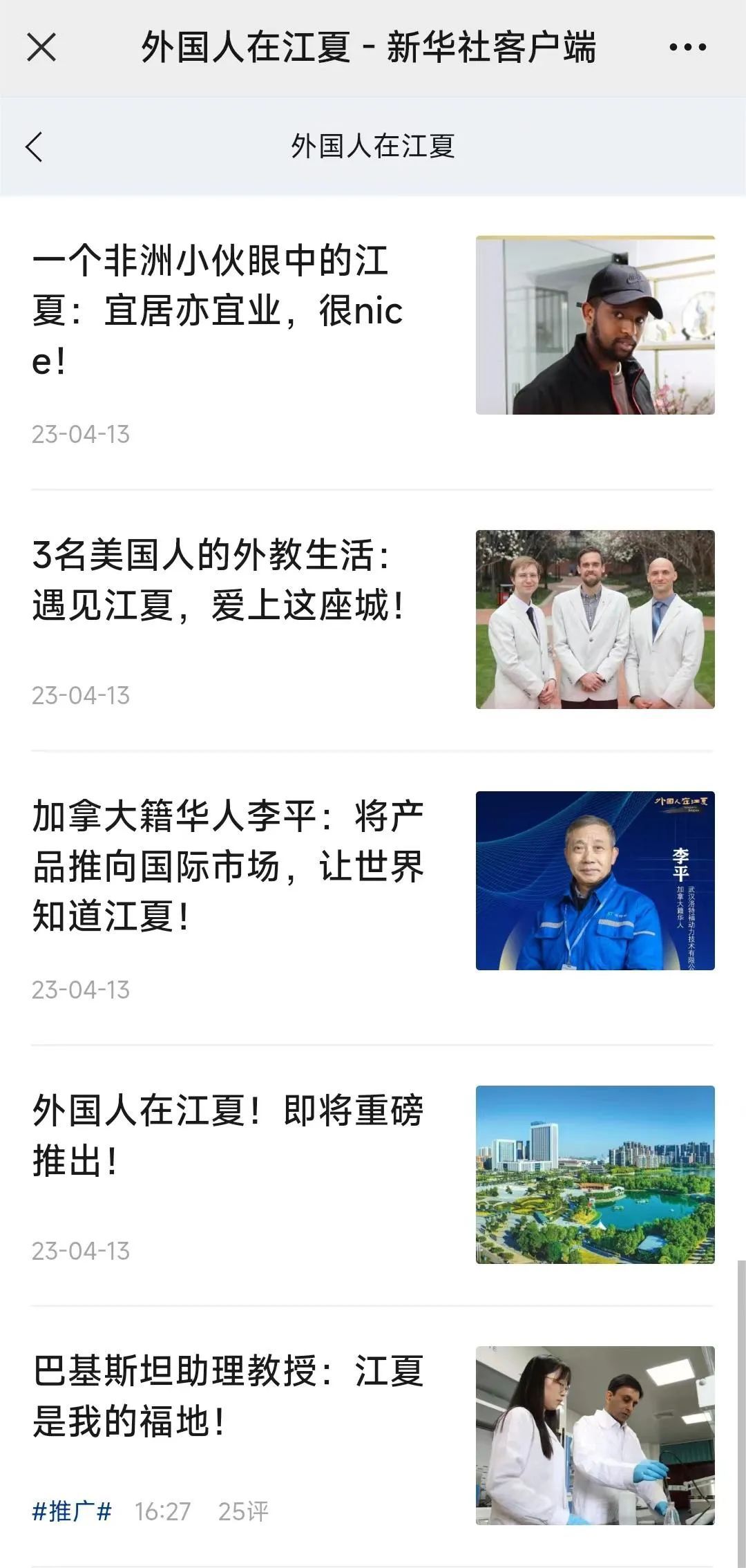Open Pakistani assistant professor article

pos(228,1396)
